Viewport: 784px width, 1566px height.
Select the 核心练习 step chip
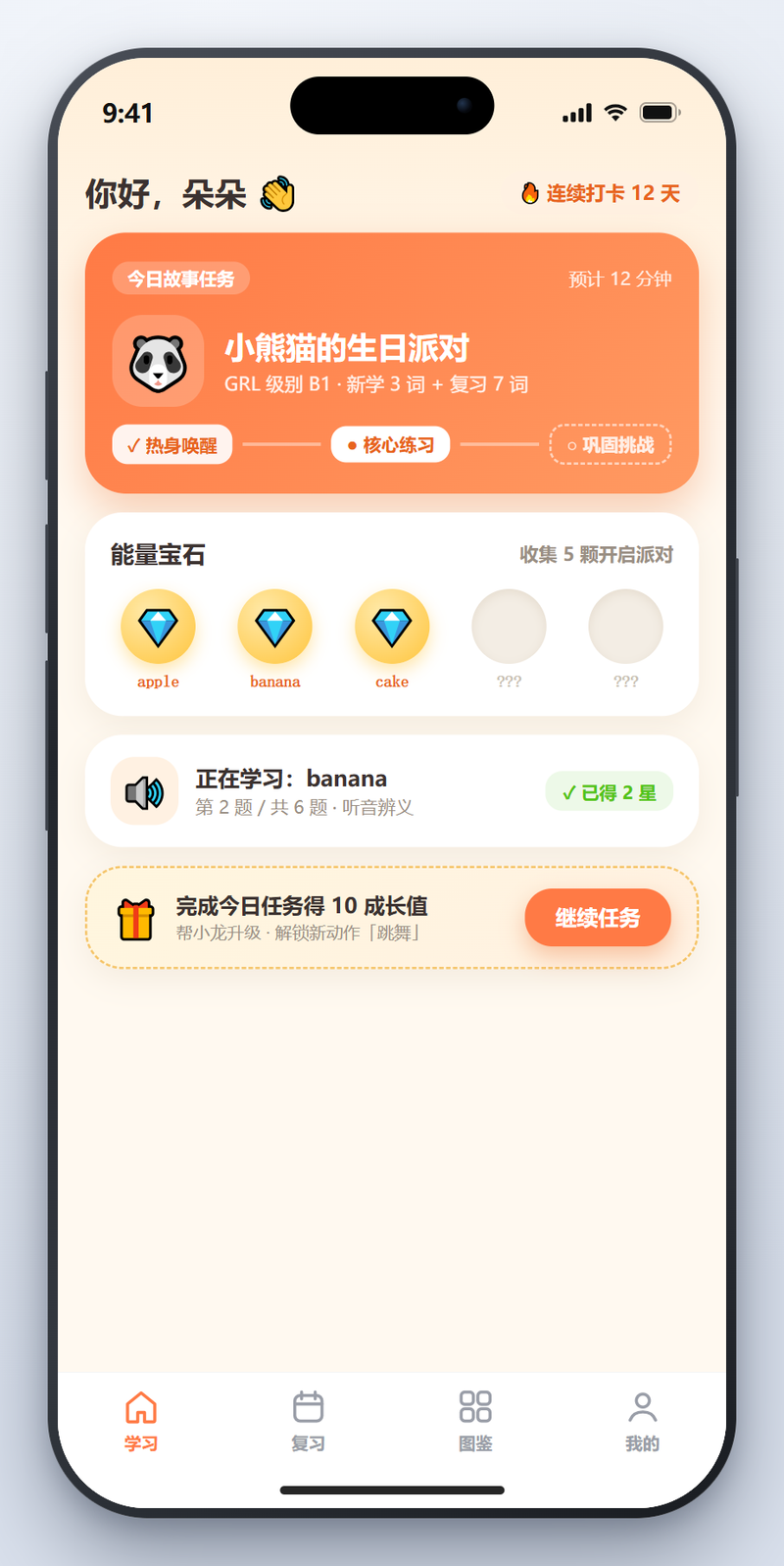[x=390, y=444]
